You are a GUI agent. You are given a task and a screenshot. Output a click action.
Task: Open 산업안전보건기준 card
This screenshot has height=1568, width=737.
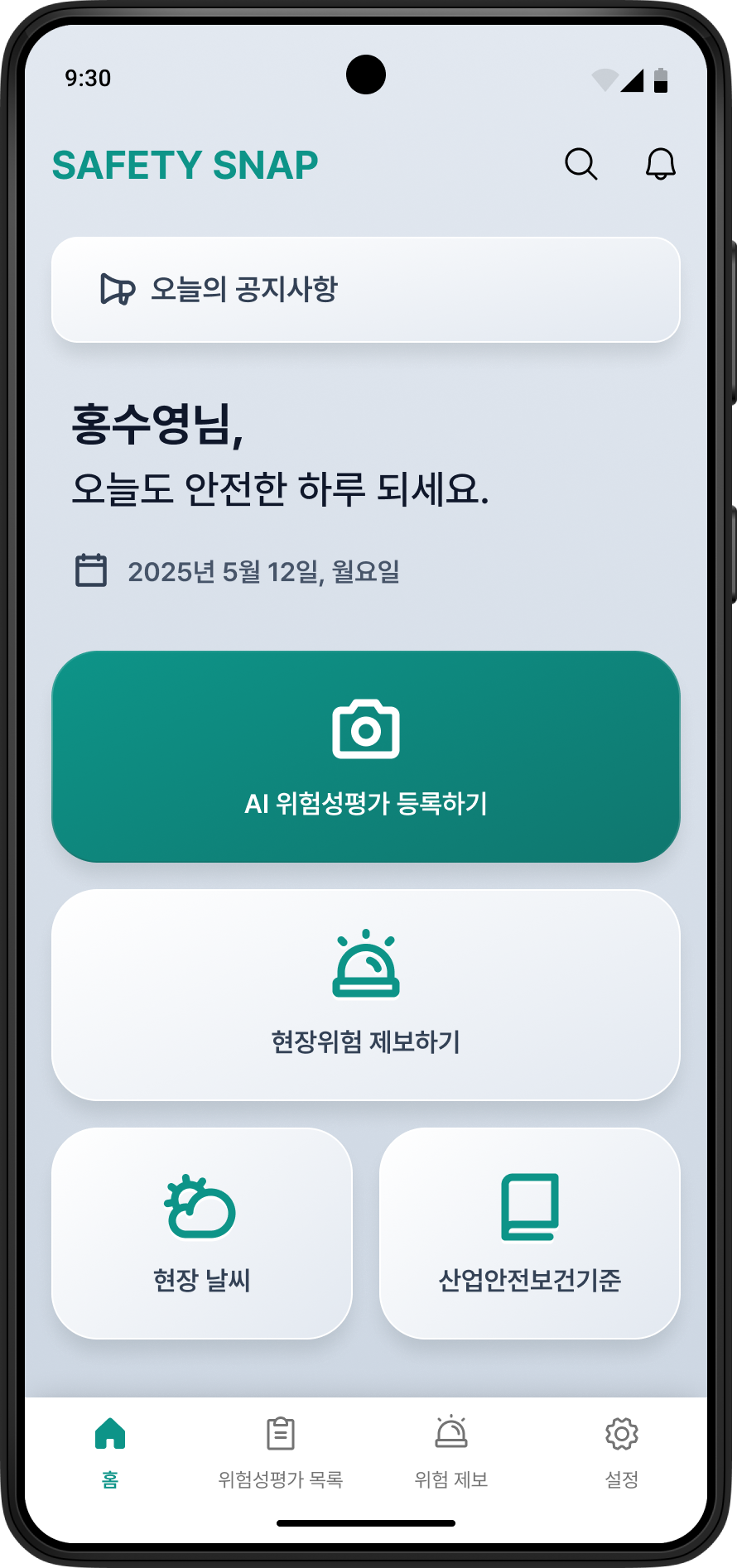pos(529,1233)
